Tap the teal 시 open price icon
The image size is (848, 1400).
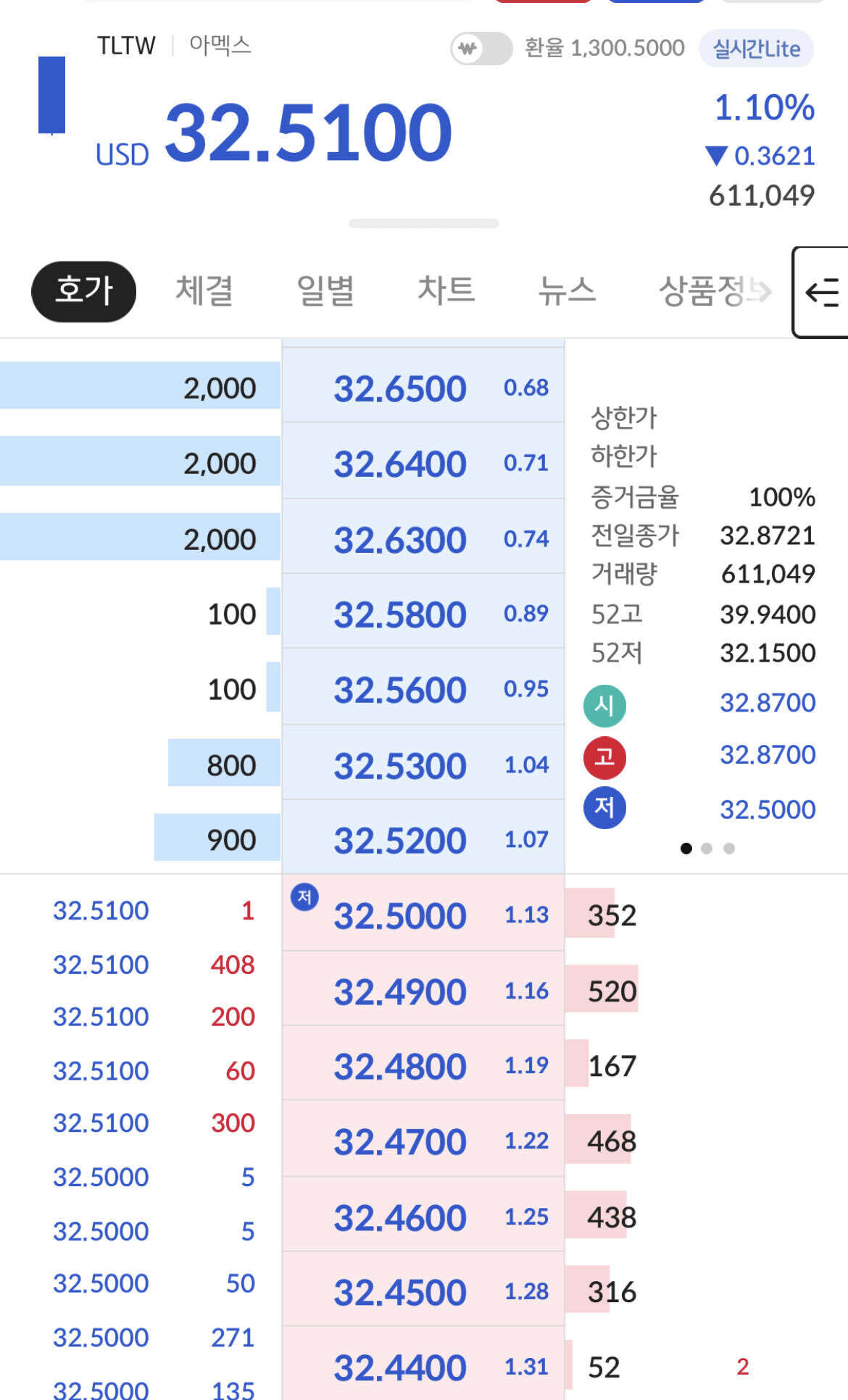[x=604, y=704]
